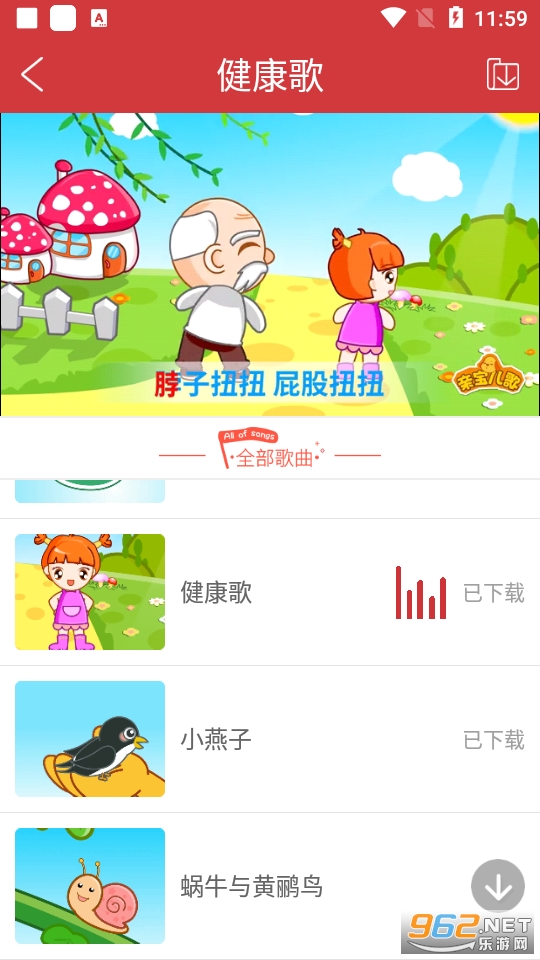Select the 蜗牛与黄鹂鸟 song row
Image resolution: width=540 pixels, height=960 pixels.
point(270,886)
